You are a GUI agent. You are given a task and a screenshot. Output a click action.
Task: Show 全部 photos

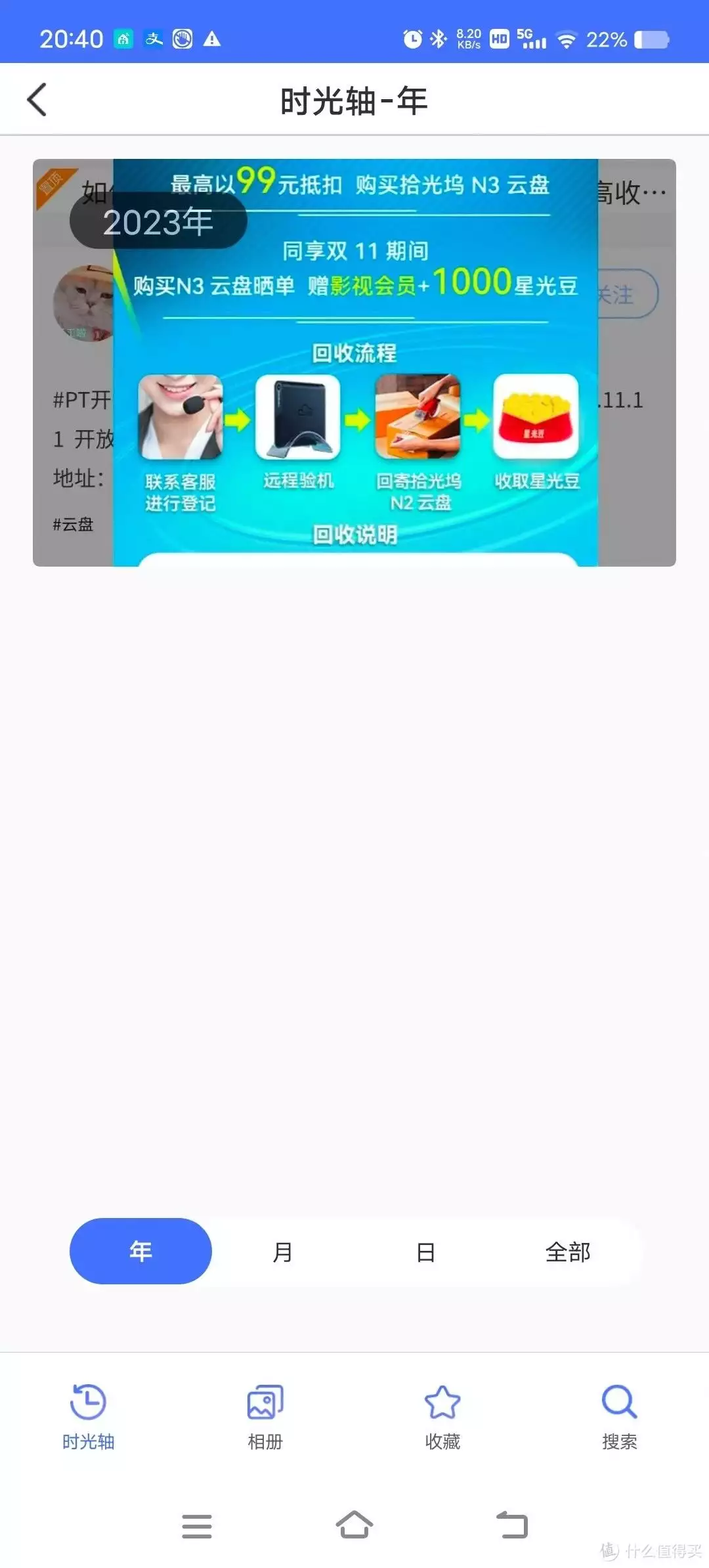pyautogui.click(x=568, y=1252)
